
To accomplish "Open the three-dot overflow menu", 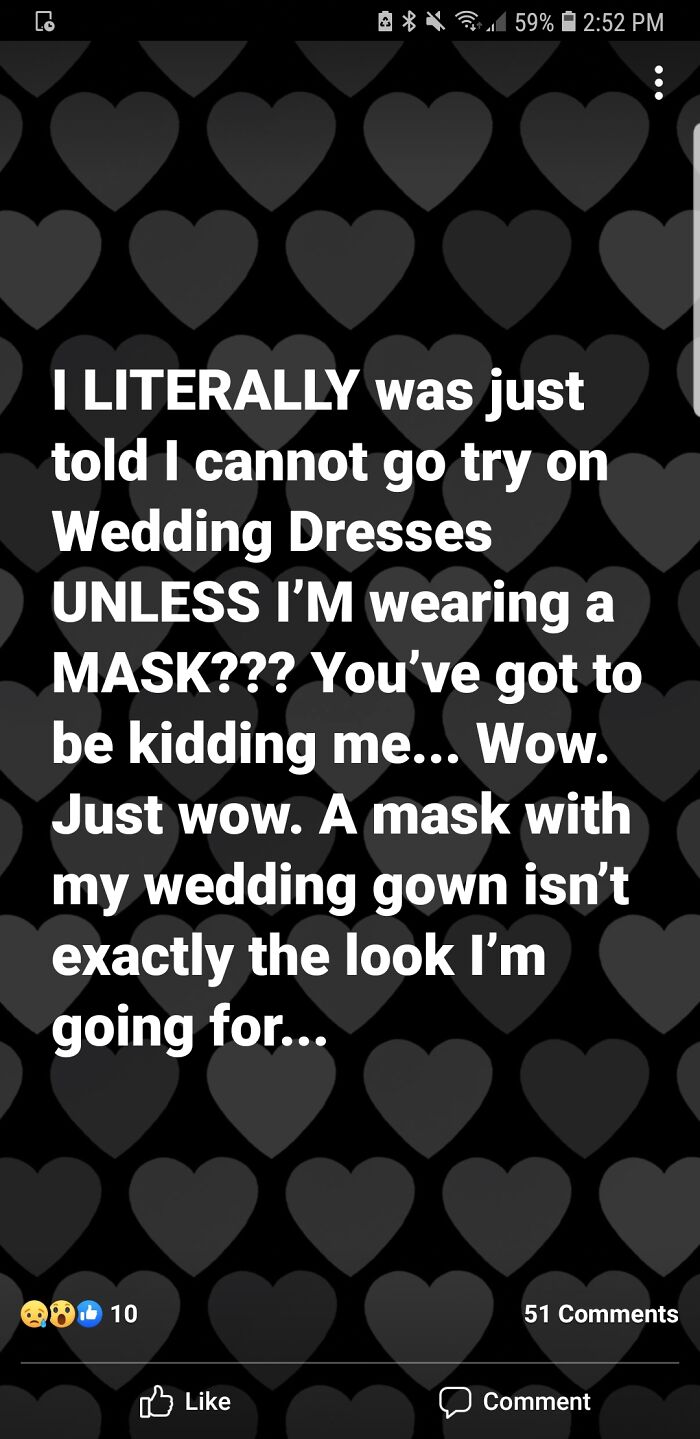I will (658, 83).
